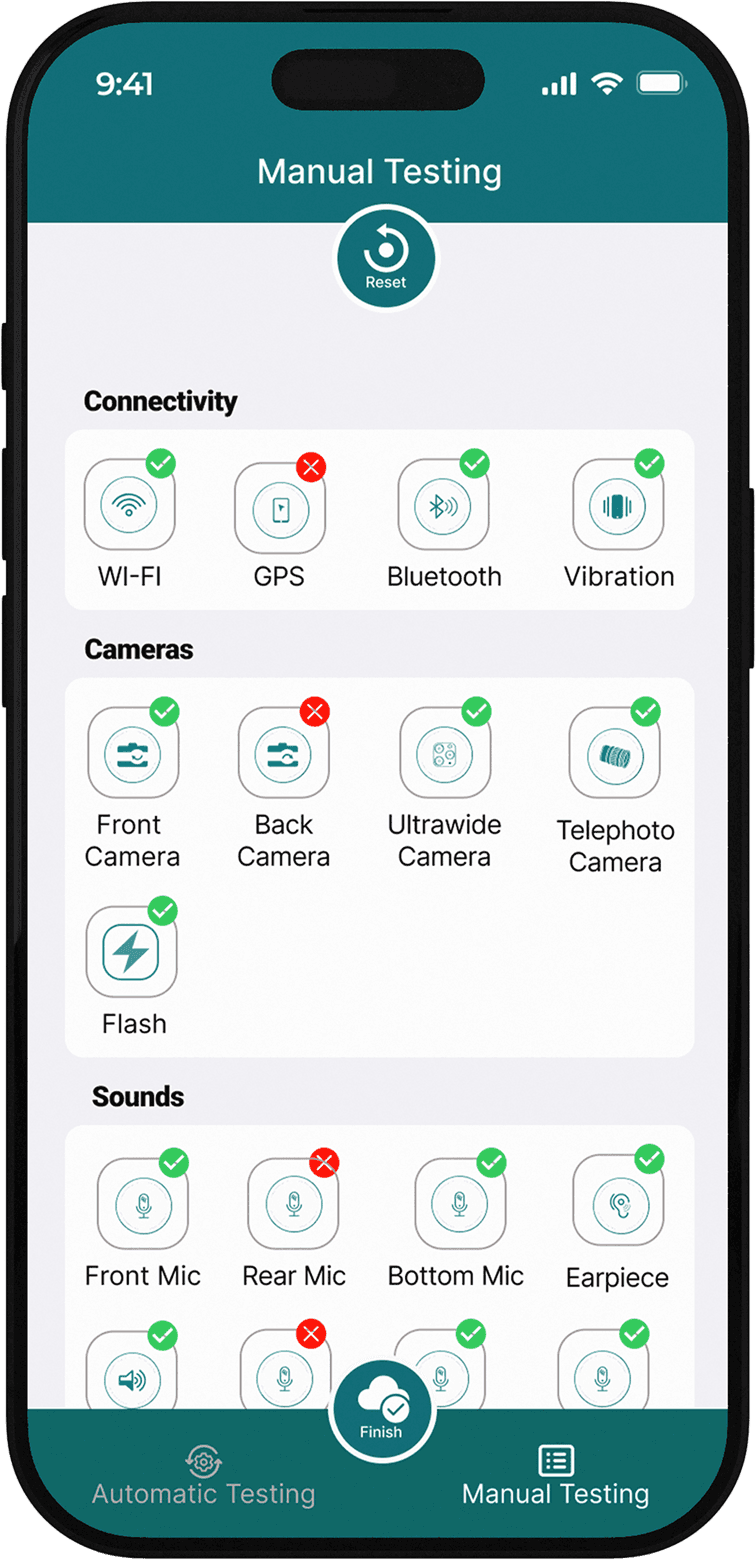
Task: Launch the Vibration test
Action: [617, 505]
